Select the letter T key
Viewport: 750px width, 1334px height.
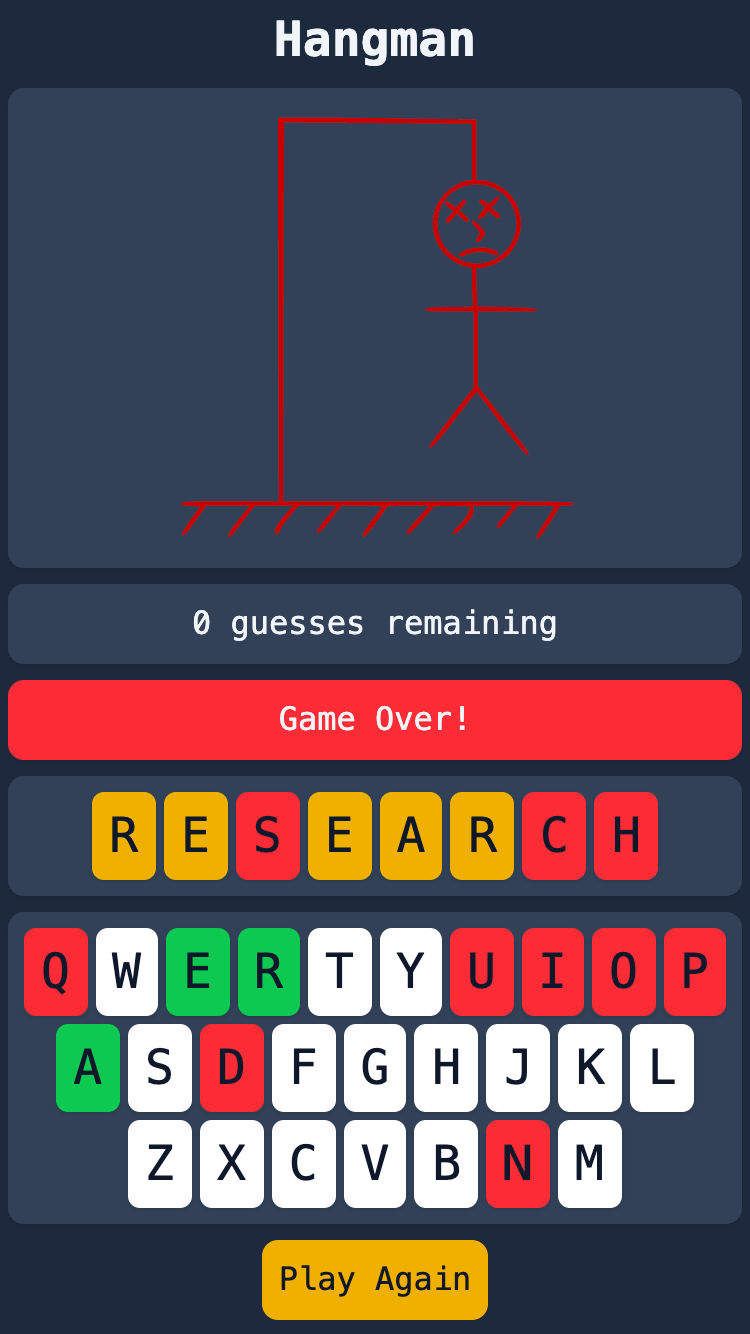(340, 972)
